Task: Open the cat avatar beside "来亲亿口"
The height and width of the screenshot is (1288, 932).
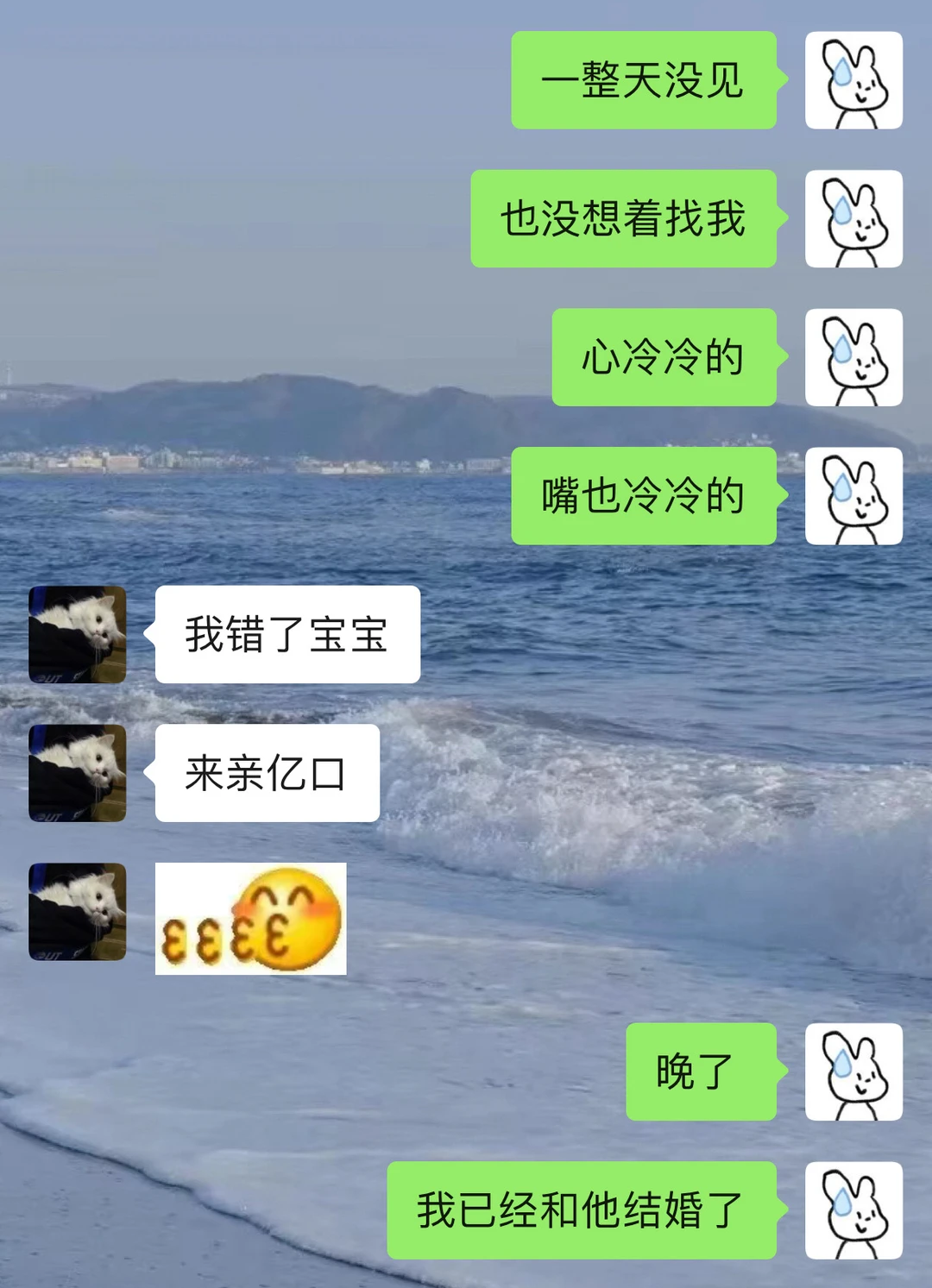Action: (x=77, y=770)
